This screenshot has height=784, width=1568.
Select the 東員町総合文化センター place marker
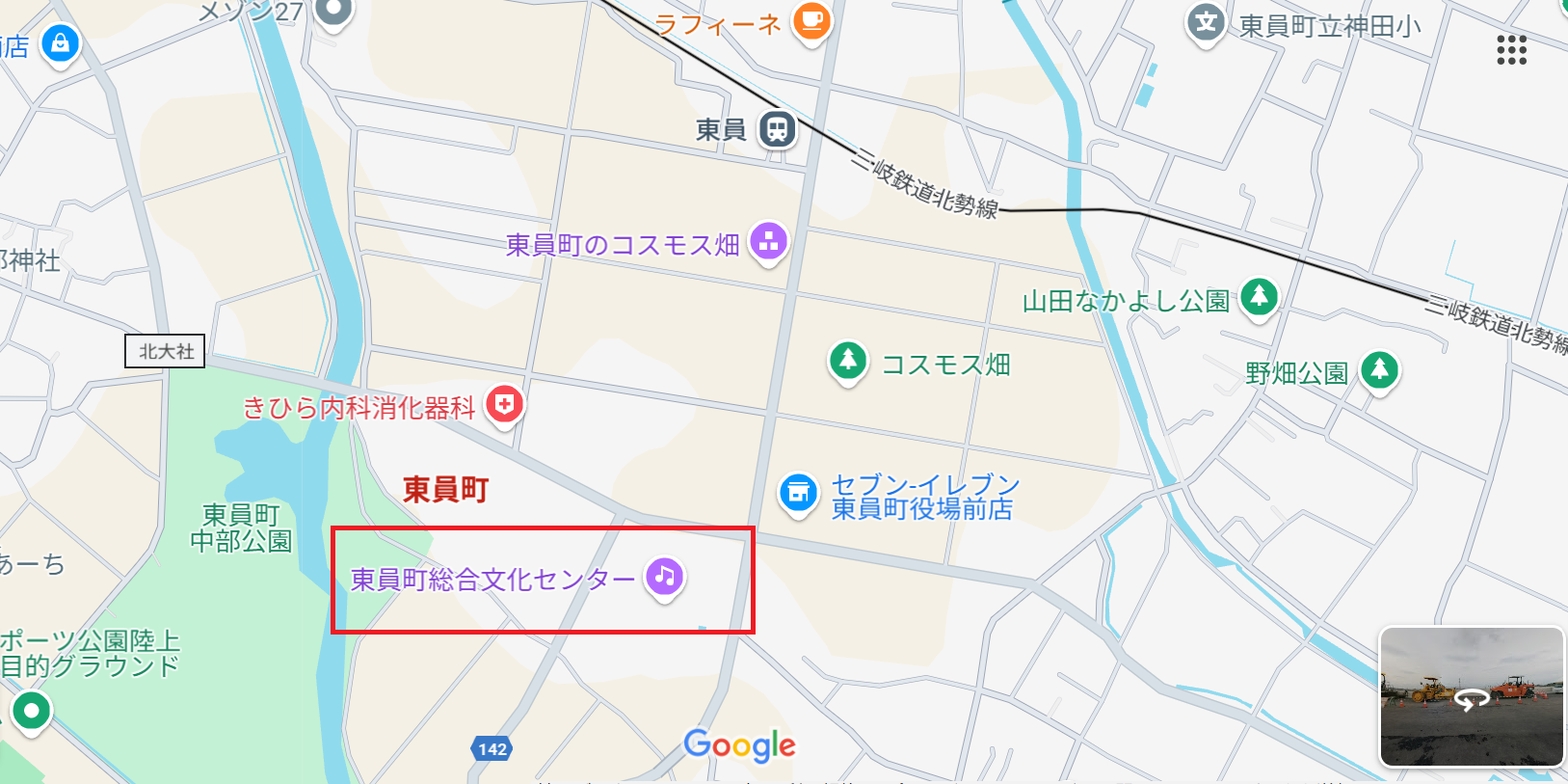pos(664,577)
